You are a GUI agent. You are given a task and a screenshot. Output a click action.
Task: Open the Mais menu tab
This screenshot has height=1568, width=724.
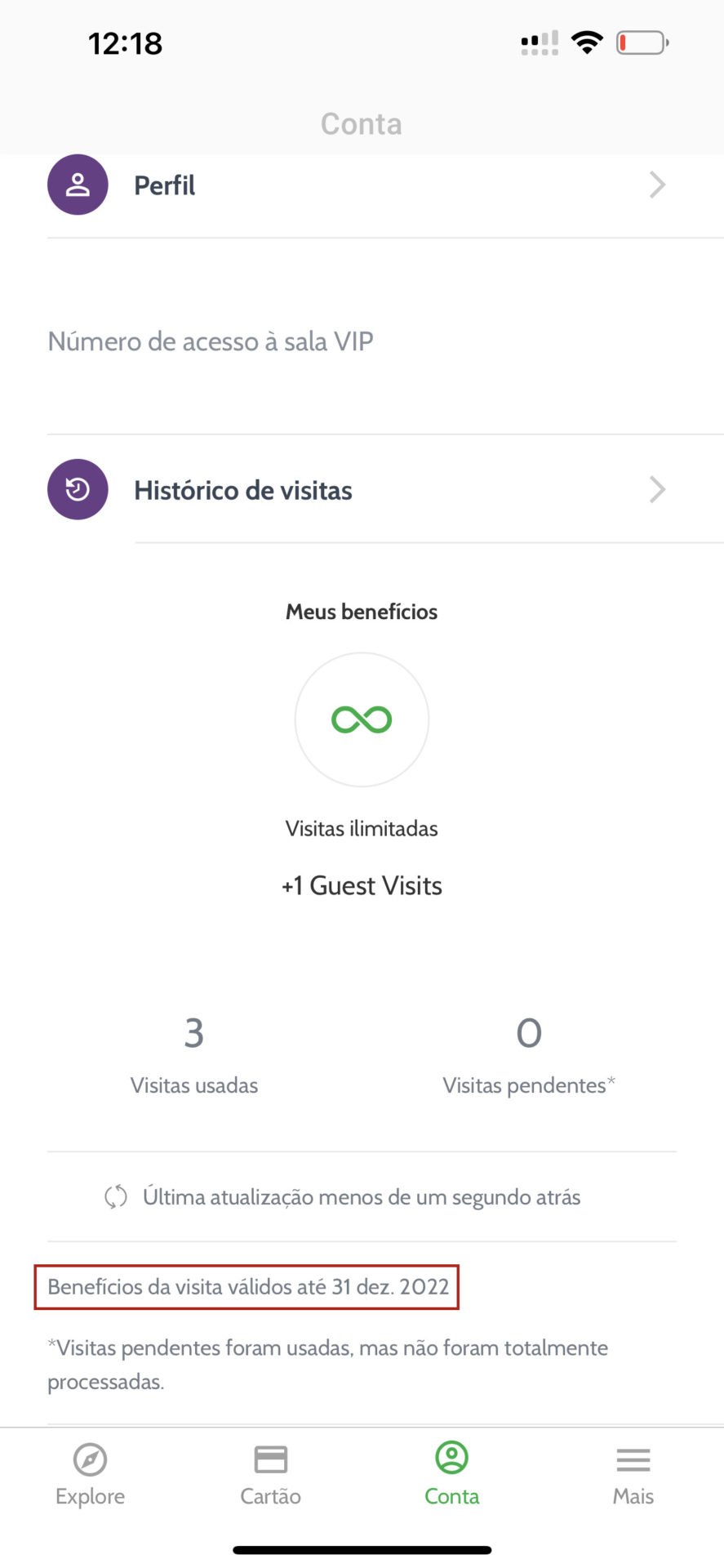coord(633,1475)
